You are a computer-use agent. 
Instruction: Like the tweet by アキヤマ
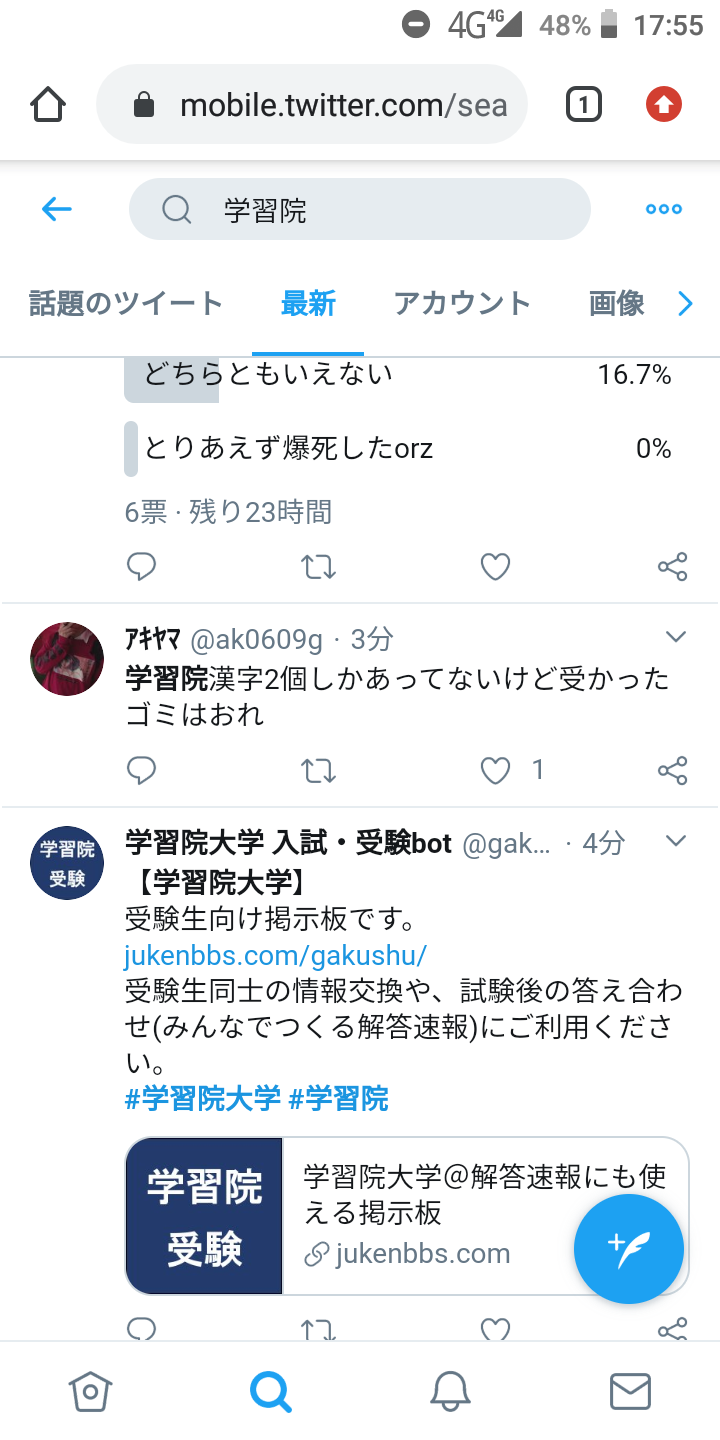point(496,770)
